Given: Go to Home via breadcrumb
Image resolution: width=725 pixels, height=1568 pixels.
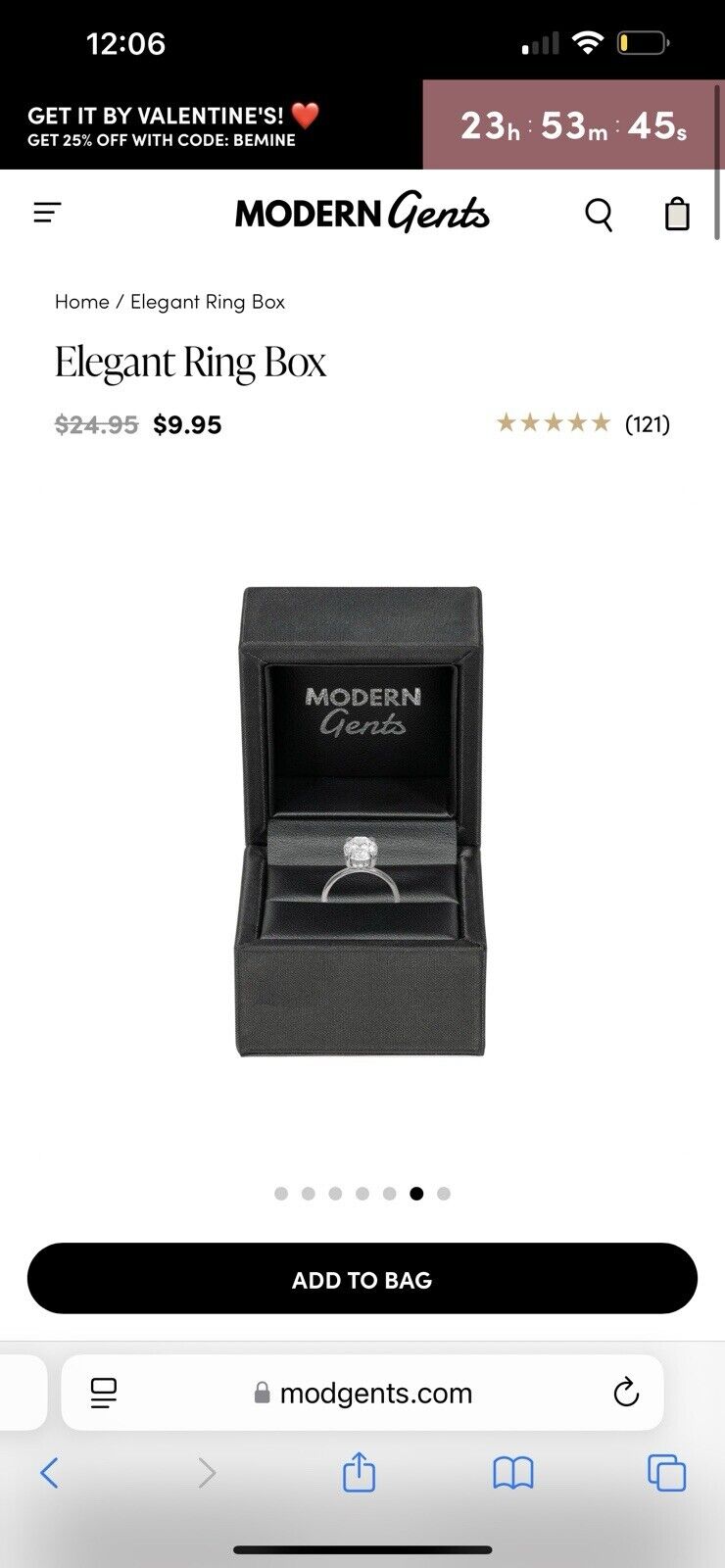Looking at the screenshot, I should [x=81, y=302].
